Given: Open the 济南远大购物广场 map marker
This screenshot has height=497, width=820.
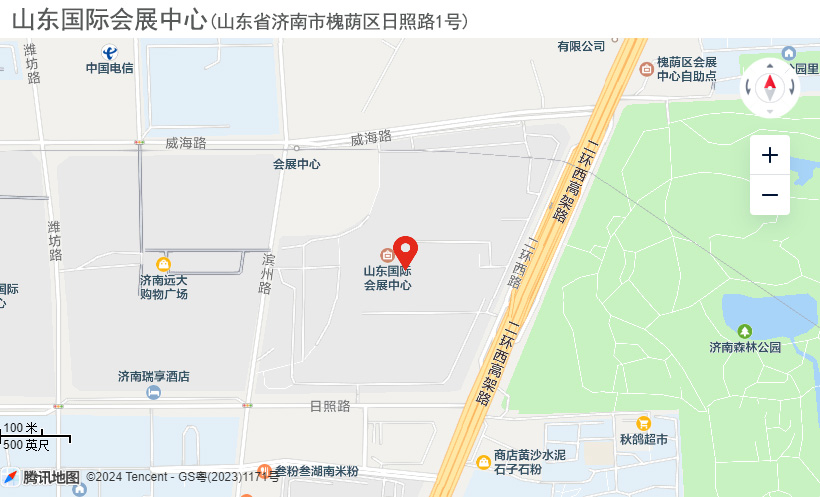Looking at the screenshot, I should tap(164, 264).
